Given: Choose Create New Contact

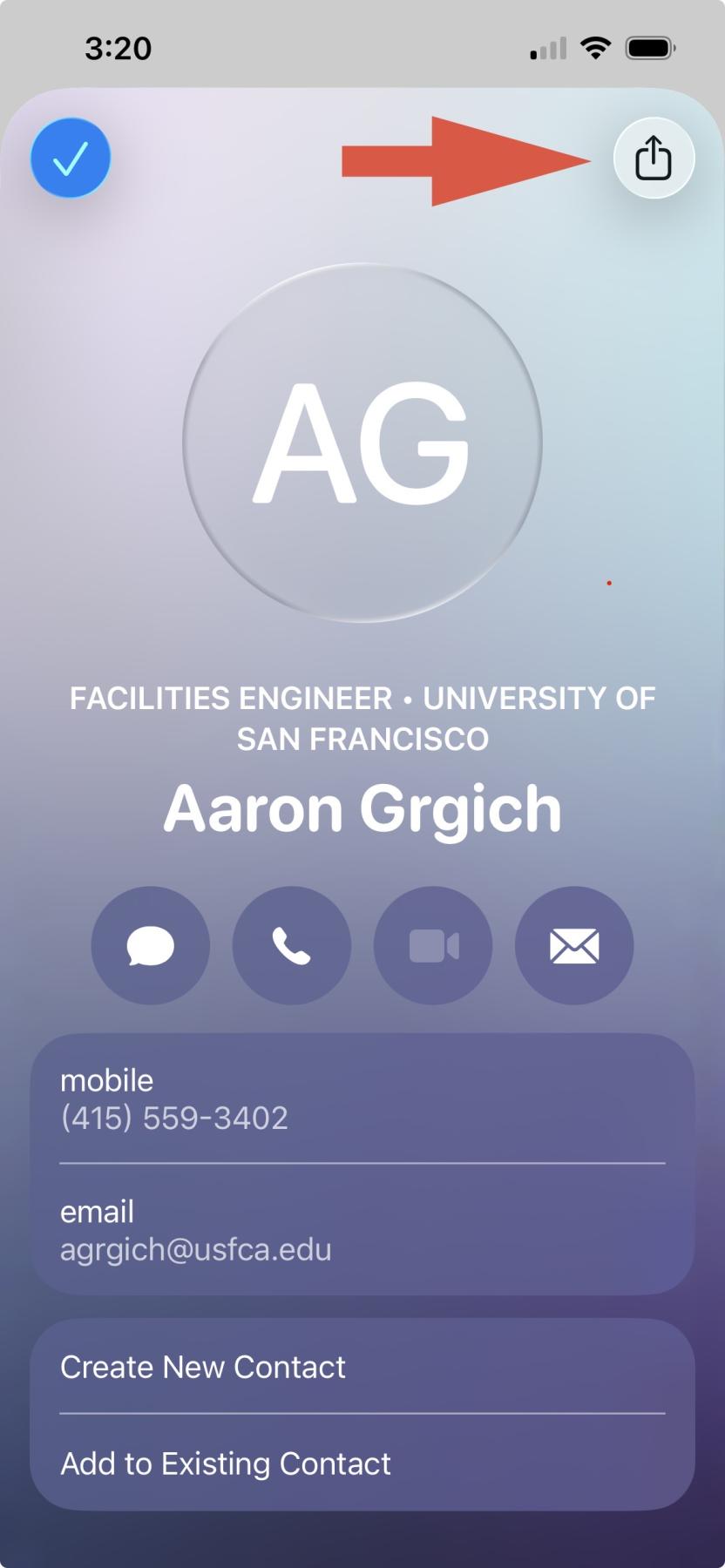Looking at the screenshot, I should point(203,1368).
